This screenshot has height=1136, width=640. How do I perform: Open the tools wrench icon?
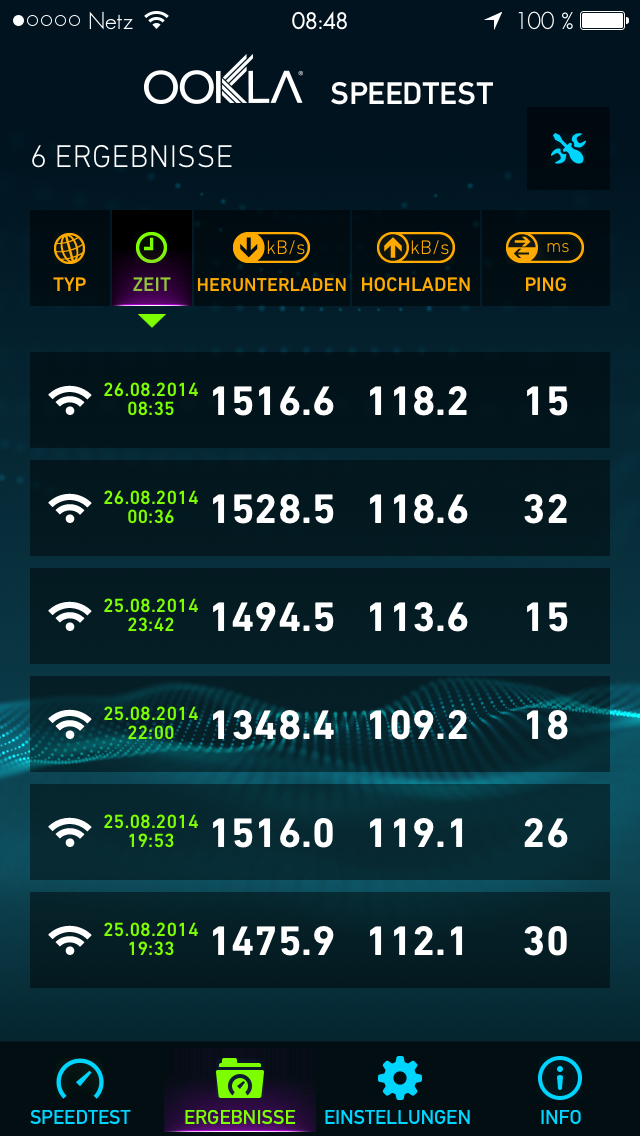tap(568, 149)
